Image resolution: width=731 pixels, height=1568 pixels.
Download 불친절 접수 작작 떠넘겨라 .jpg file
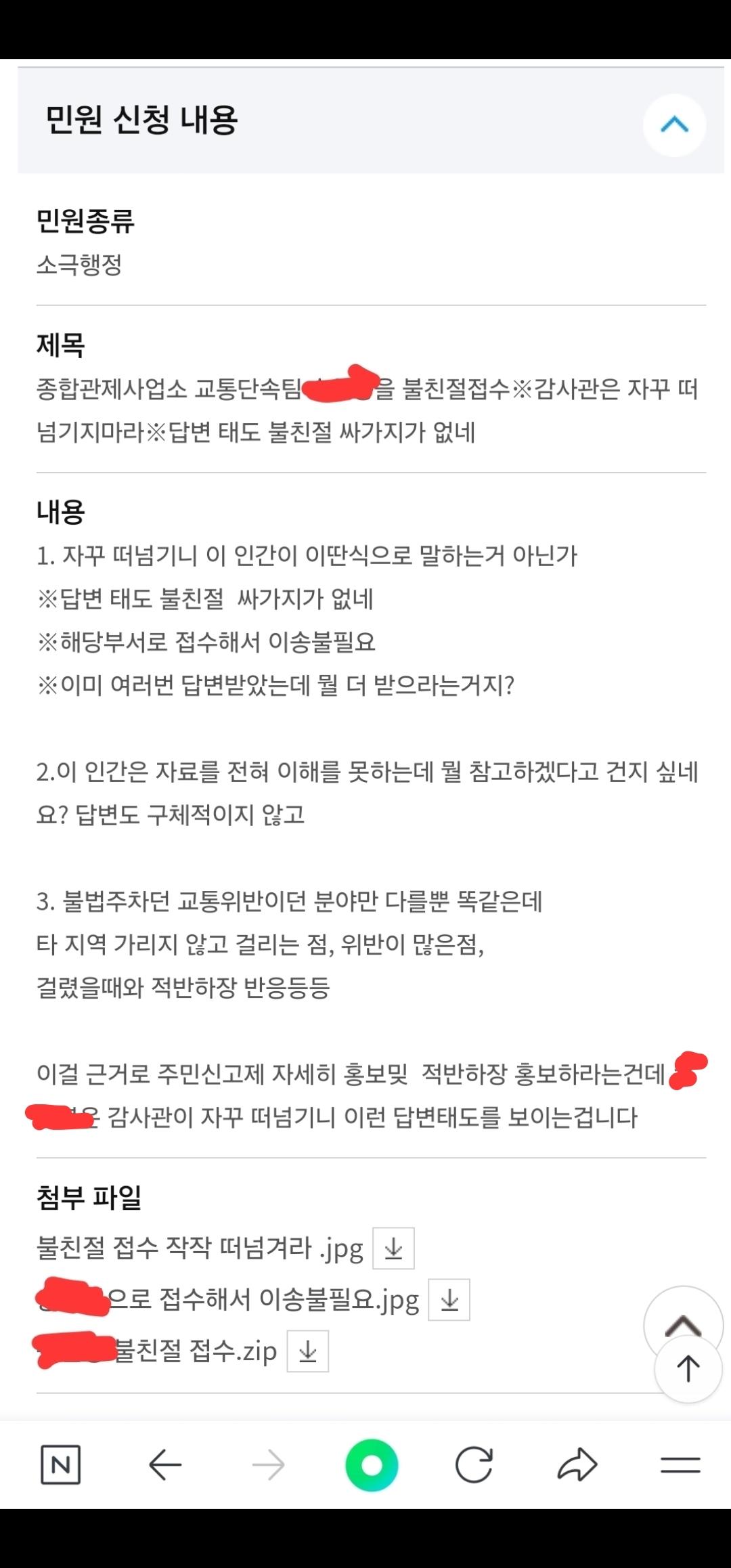click(x=393, y=1248)
